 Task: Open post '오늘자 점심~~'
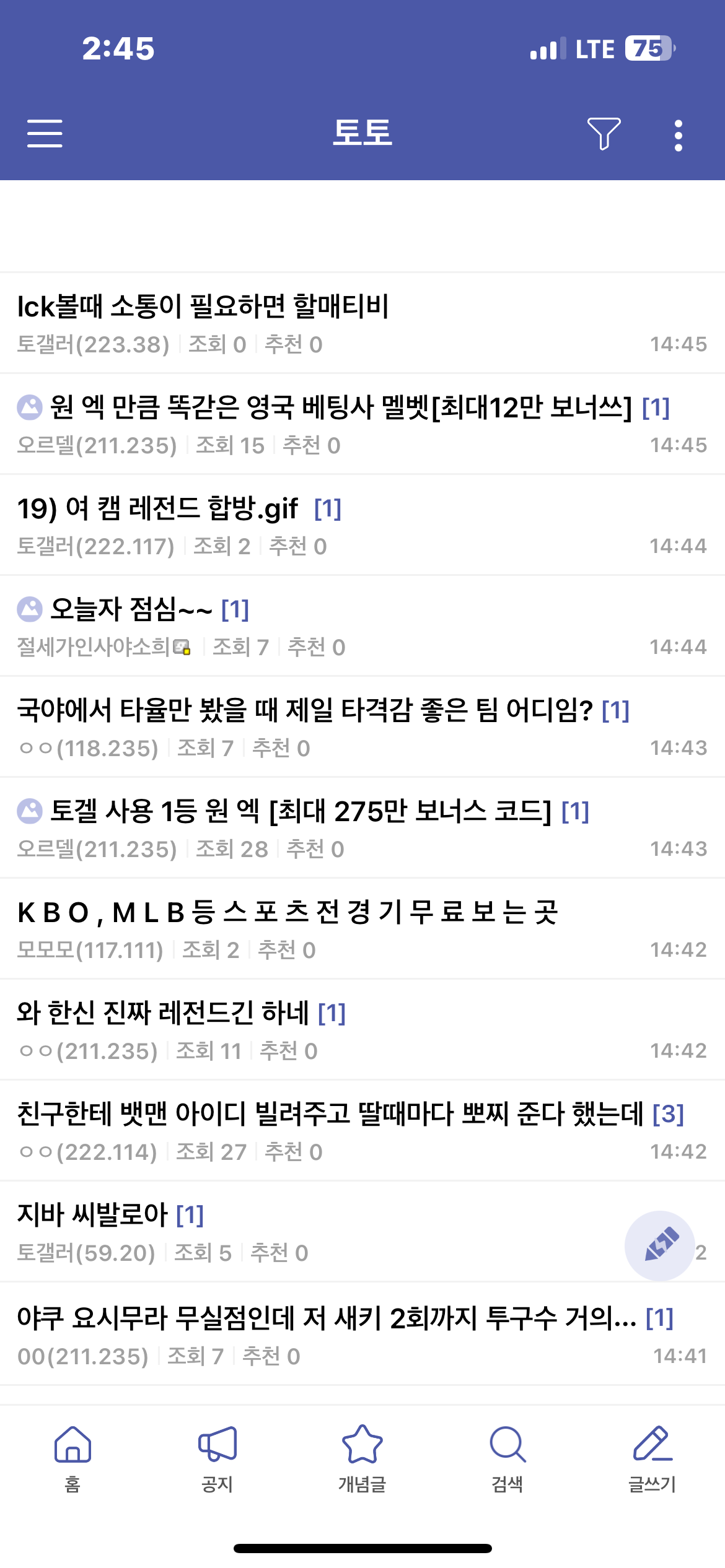(131, 609)
